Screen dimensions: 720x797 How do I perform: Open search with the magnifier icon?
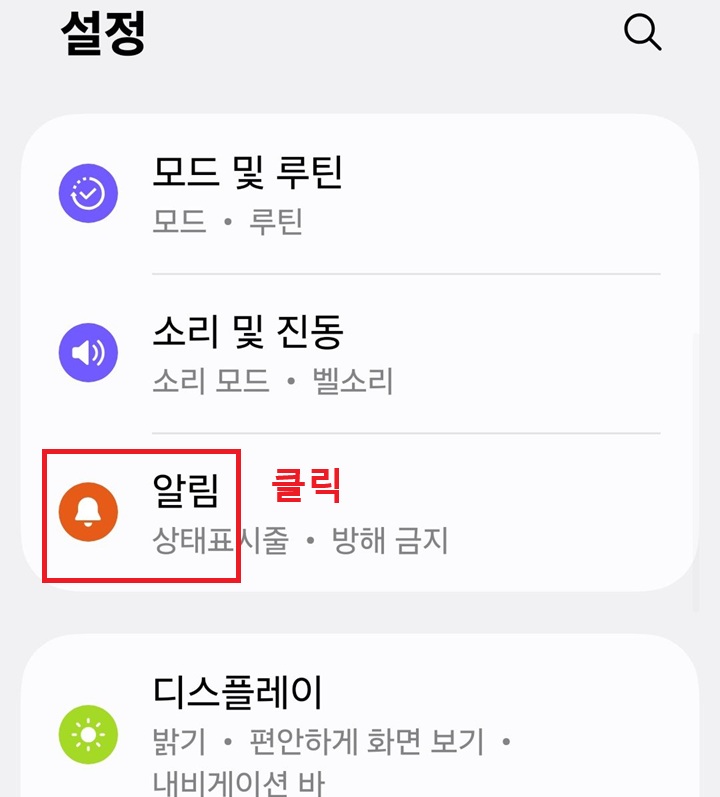pyautogui.click(x=642, y=33)
